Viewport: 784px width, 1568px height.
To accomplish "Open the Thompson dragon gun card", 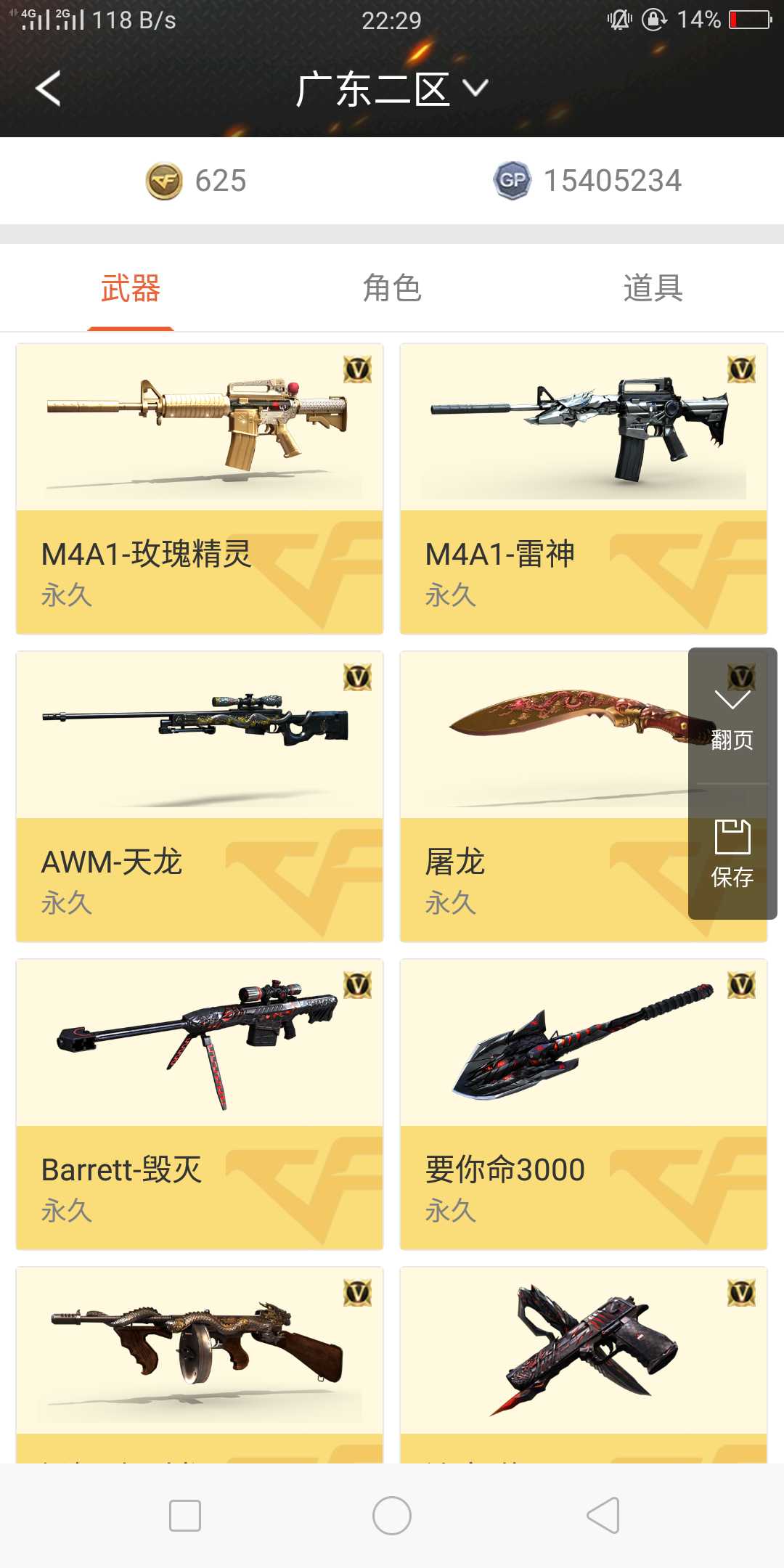I will click(200, 1365).
